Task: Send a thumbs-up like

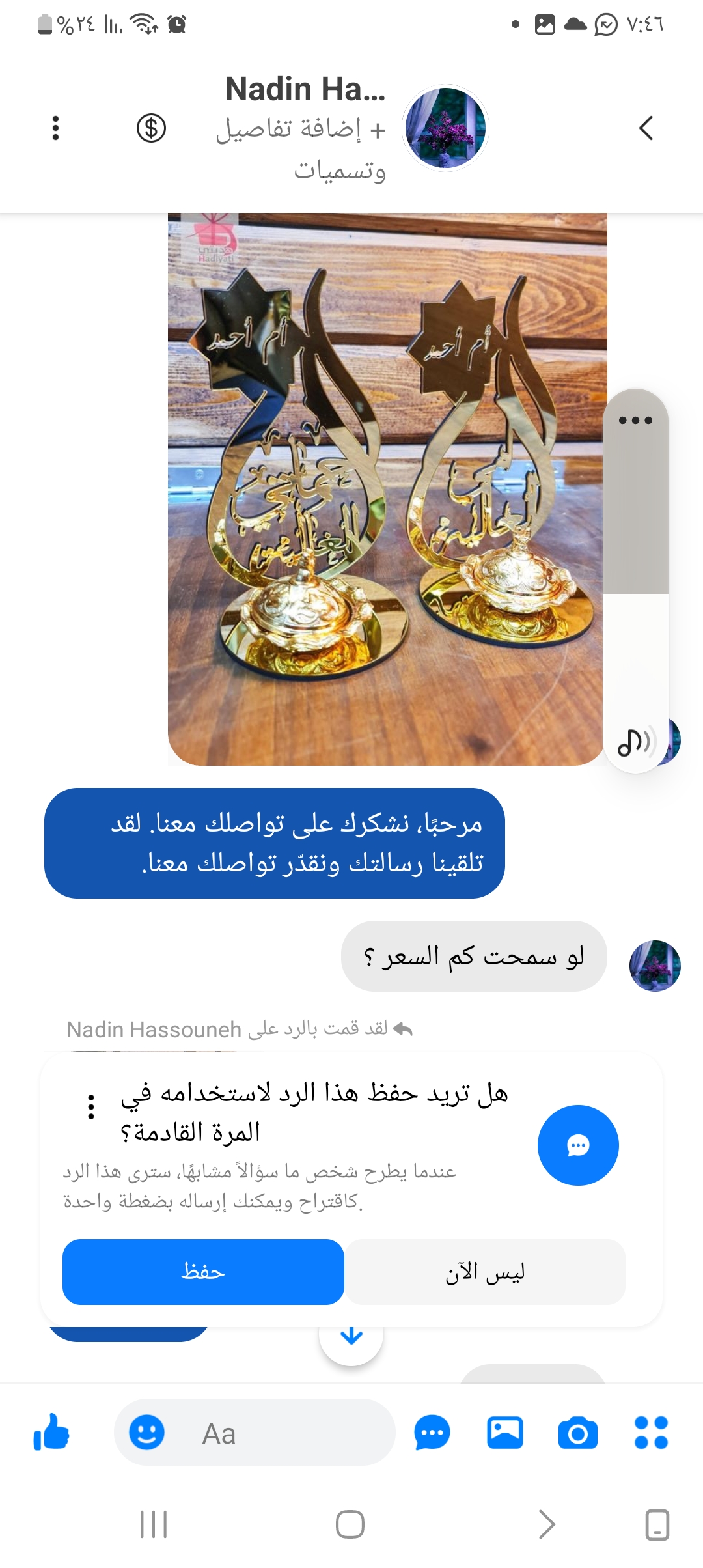Action: click(x=51, y=1433)
